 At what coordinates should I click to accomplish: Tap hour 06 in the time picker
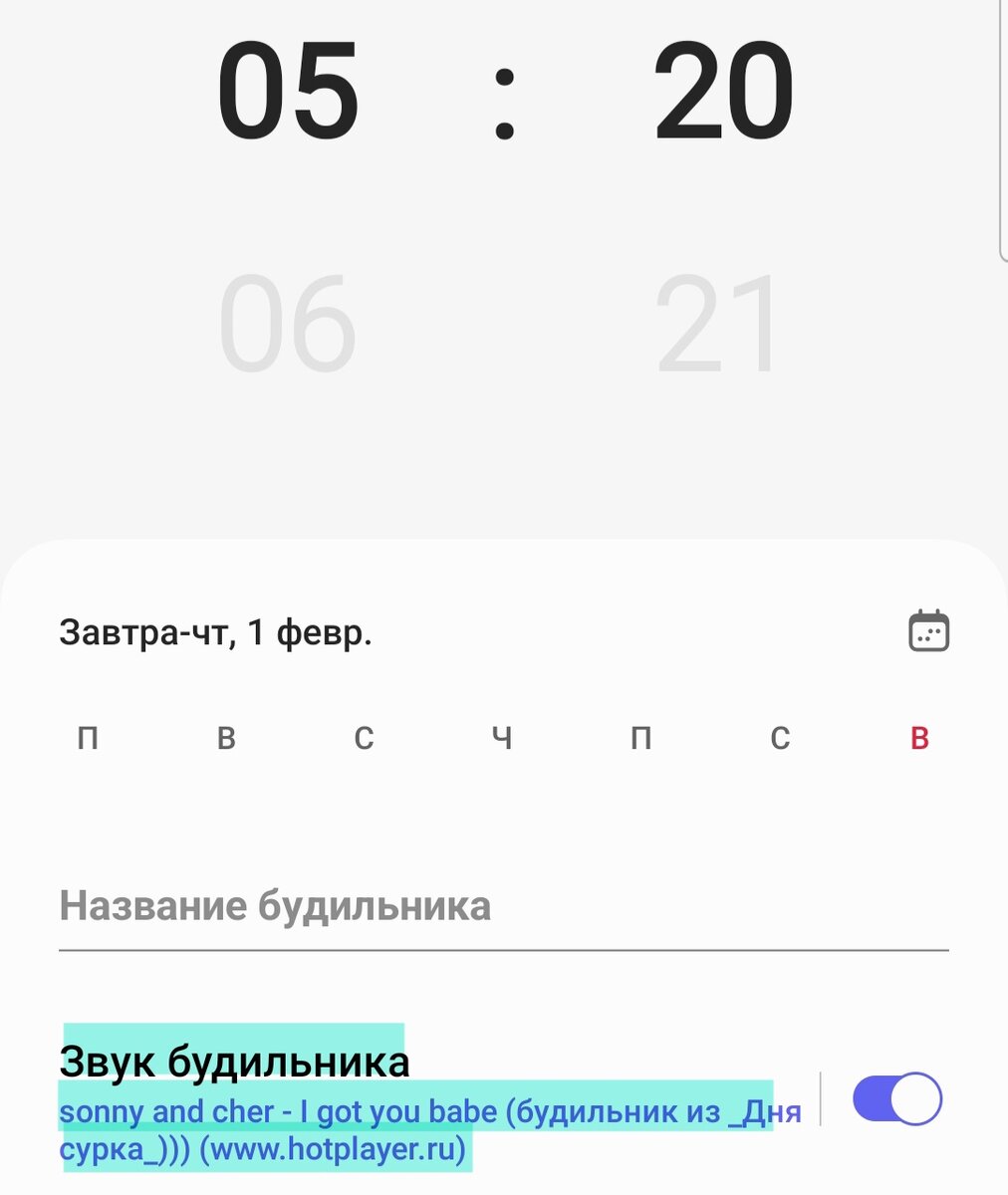pyautogui.click(x=288, y=326)
